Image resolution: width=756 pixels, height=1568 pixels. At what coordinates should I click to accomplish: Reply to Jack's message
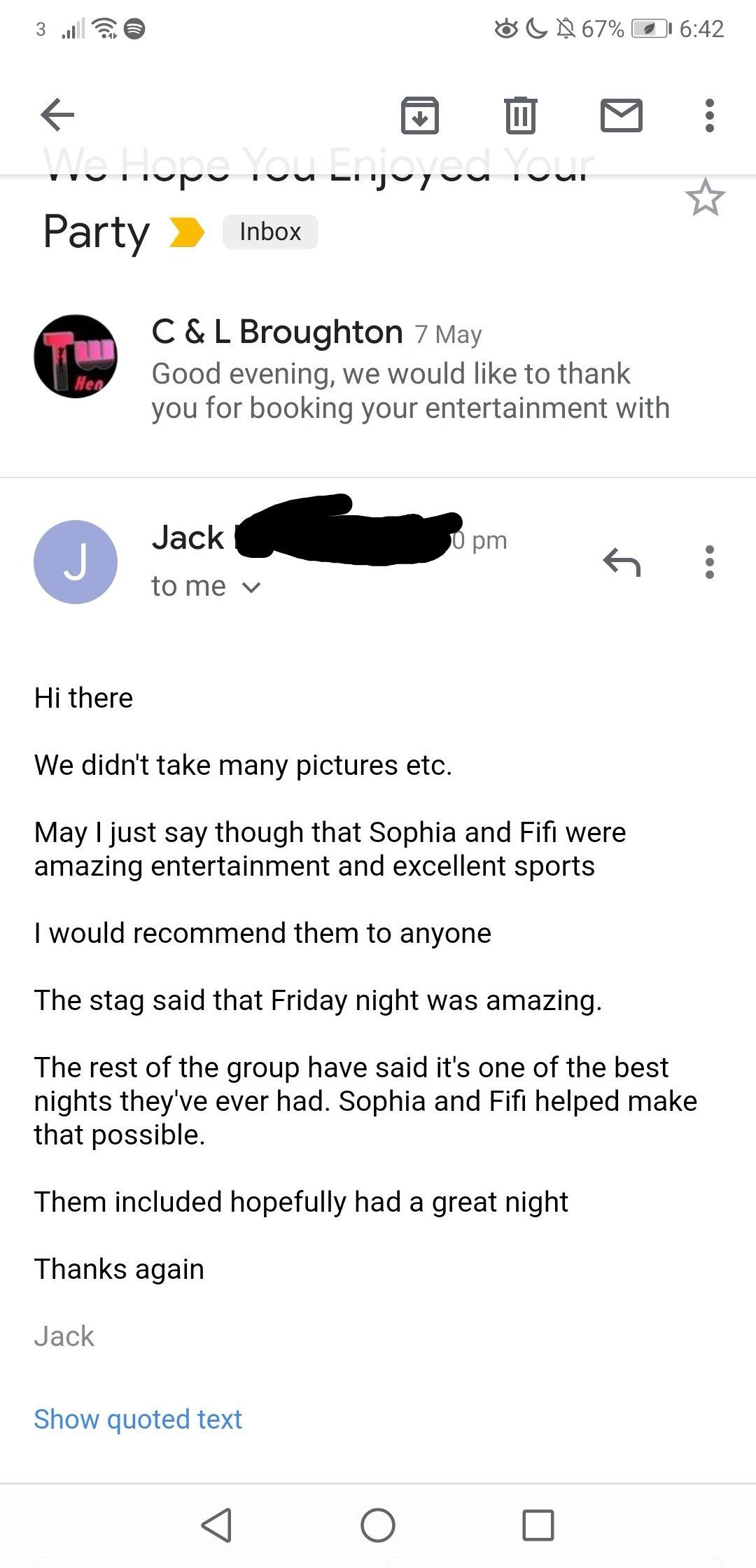[x=621, y=561]
